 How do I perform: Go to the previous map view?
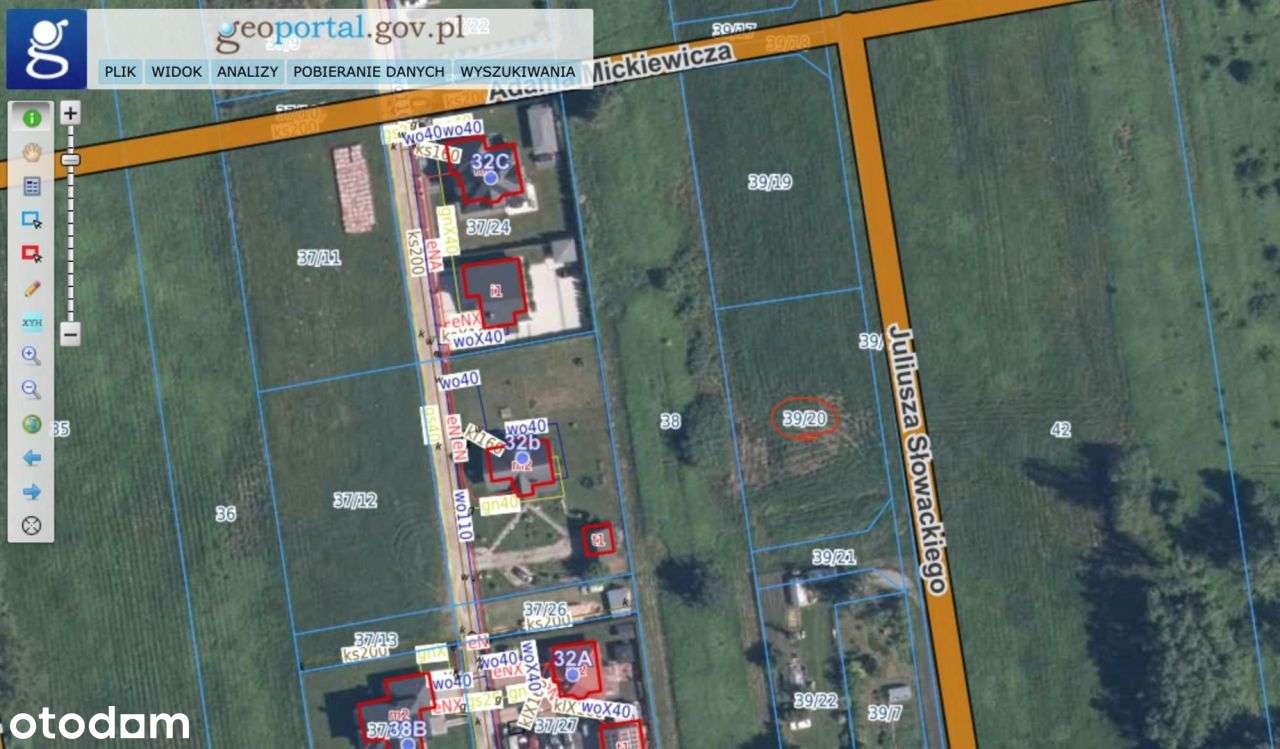[32, 457]
